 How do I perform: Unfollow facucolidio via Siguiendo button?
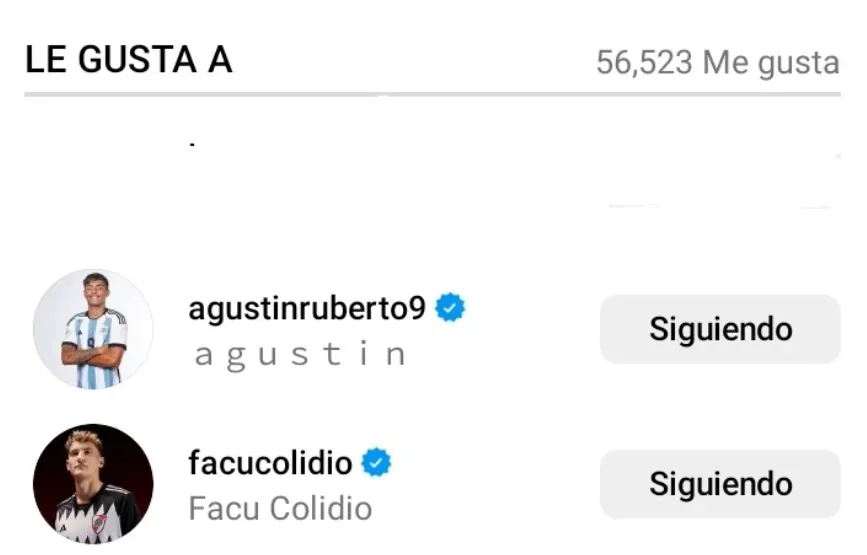coord(720,484)
